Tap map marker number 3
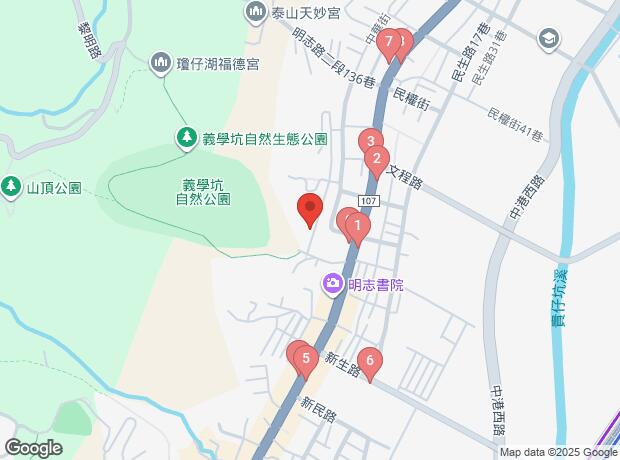The width and height of the screenshot is (620, 460). click(x=370, y=141)
